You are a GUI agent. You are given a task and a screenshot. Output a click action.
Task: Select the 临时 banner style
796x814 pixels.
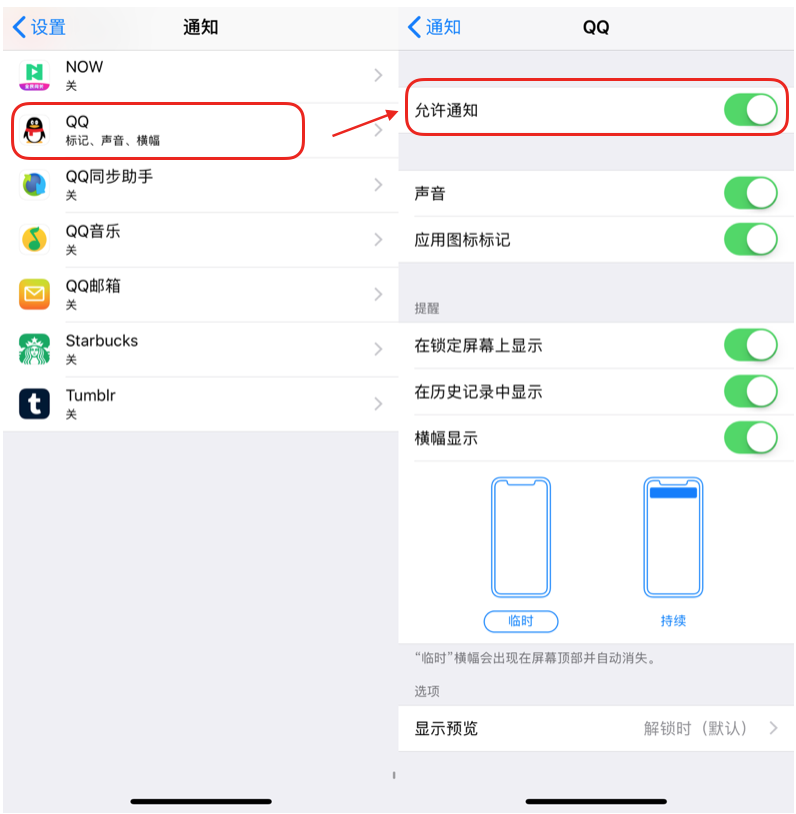(x=520, y=621)
